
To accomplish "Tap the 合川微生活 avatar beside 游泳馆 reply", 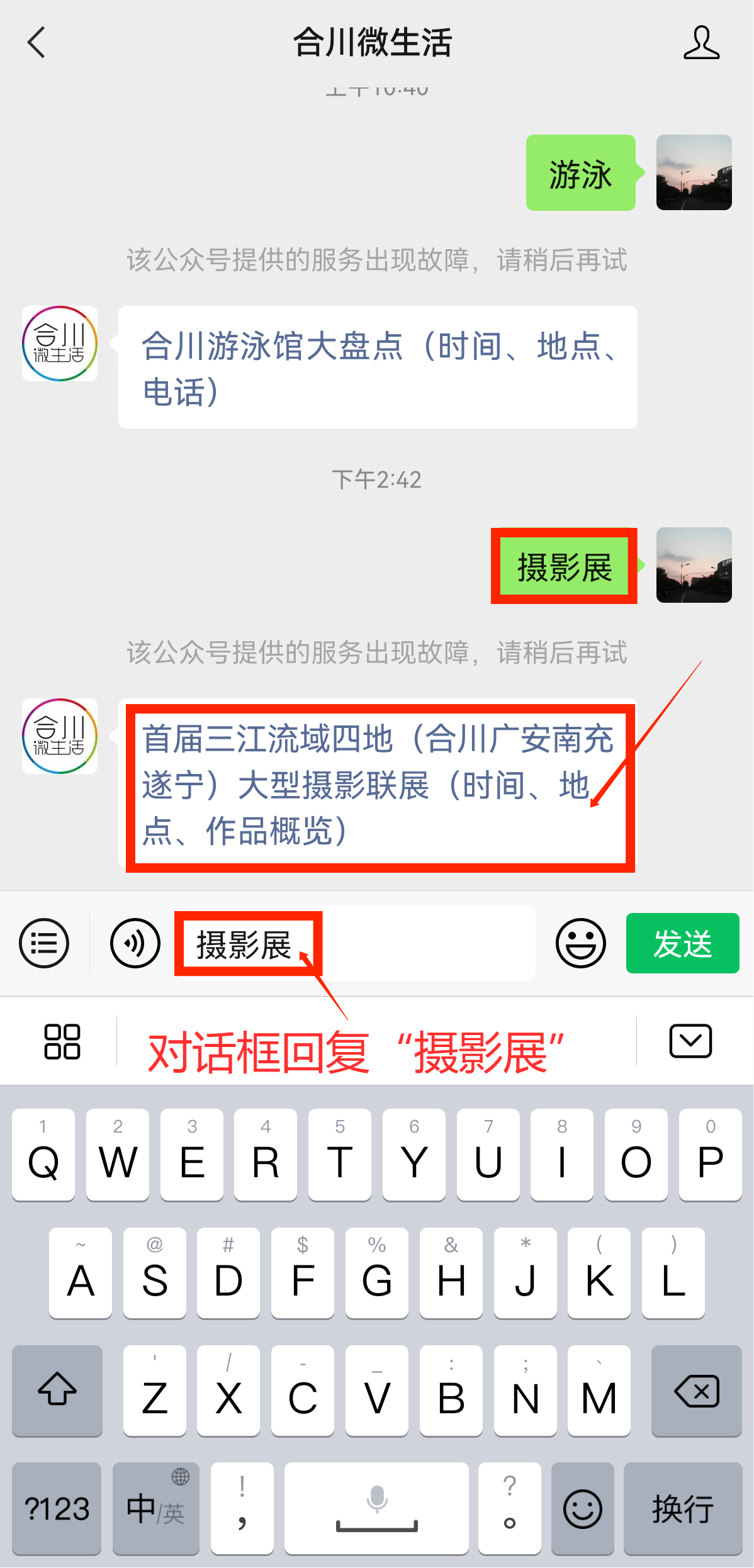I will click(x=60, y=344).
